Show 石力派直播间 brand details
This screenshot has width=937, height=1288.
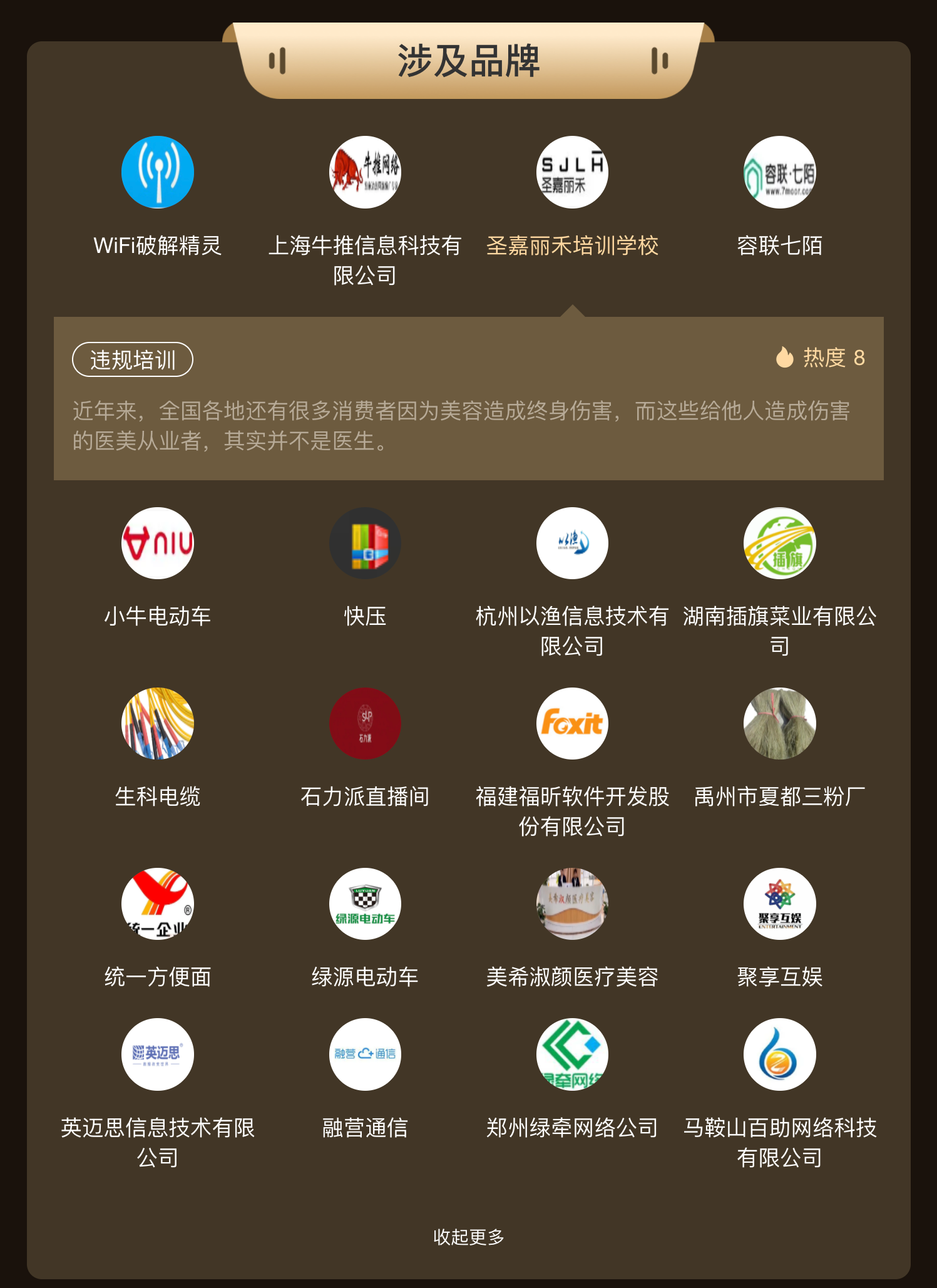(x=365, y=724)
